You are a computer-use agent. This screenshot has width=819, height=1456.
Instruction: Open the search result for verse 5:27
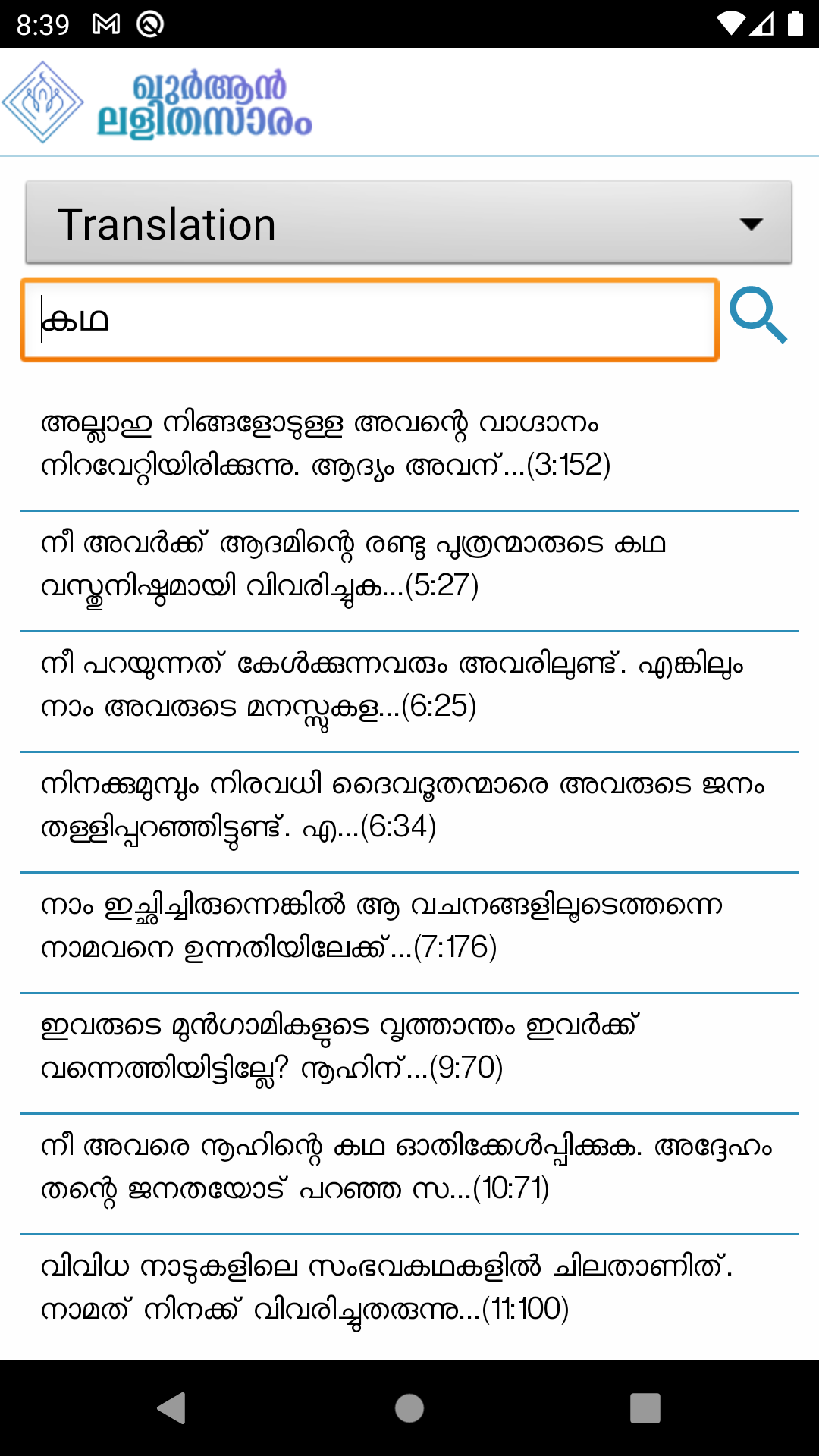click(x=409, y=565)
